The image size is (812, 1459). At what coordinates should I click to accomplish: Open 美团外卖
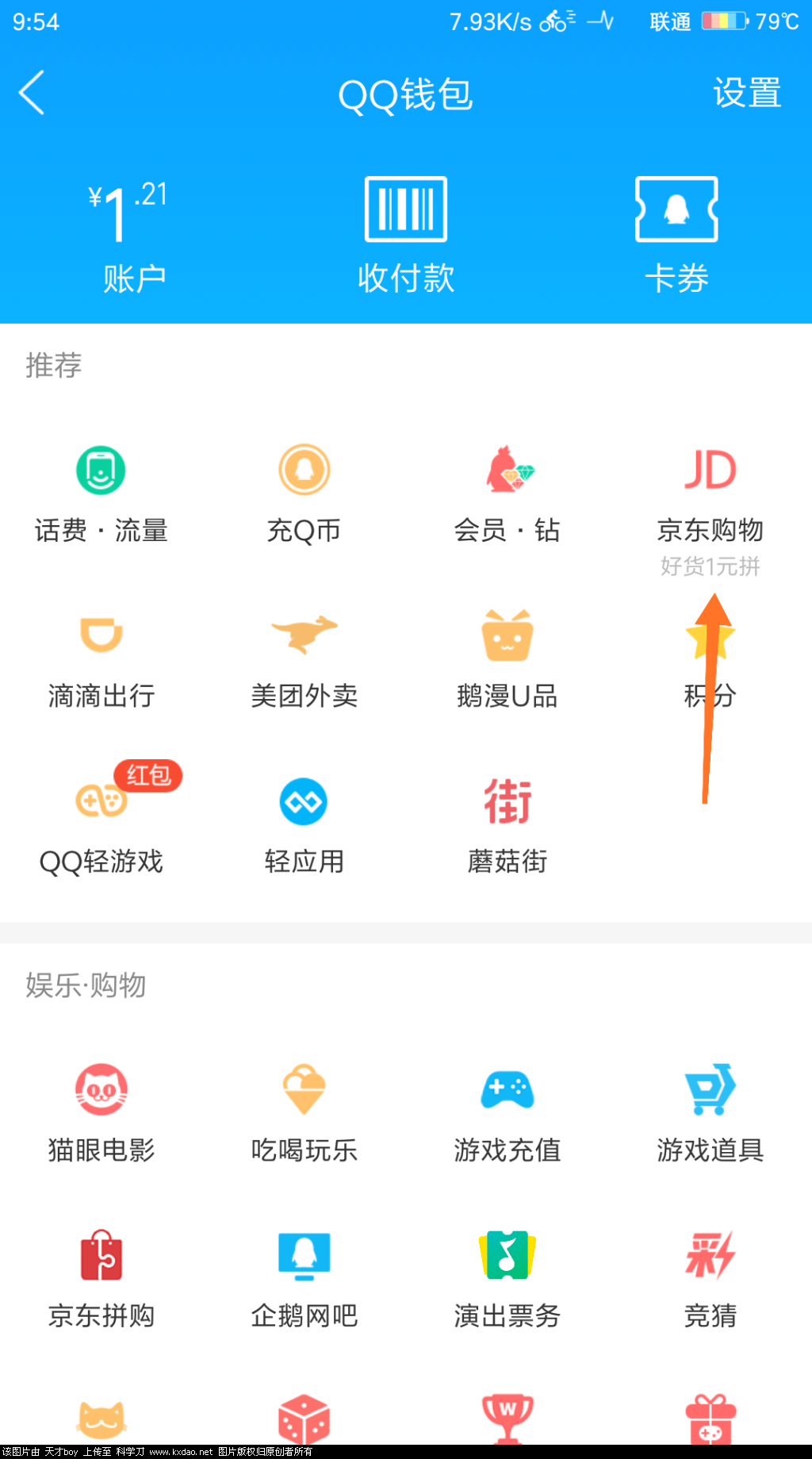tap(304, 659)
